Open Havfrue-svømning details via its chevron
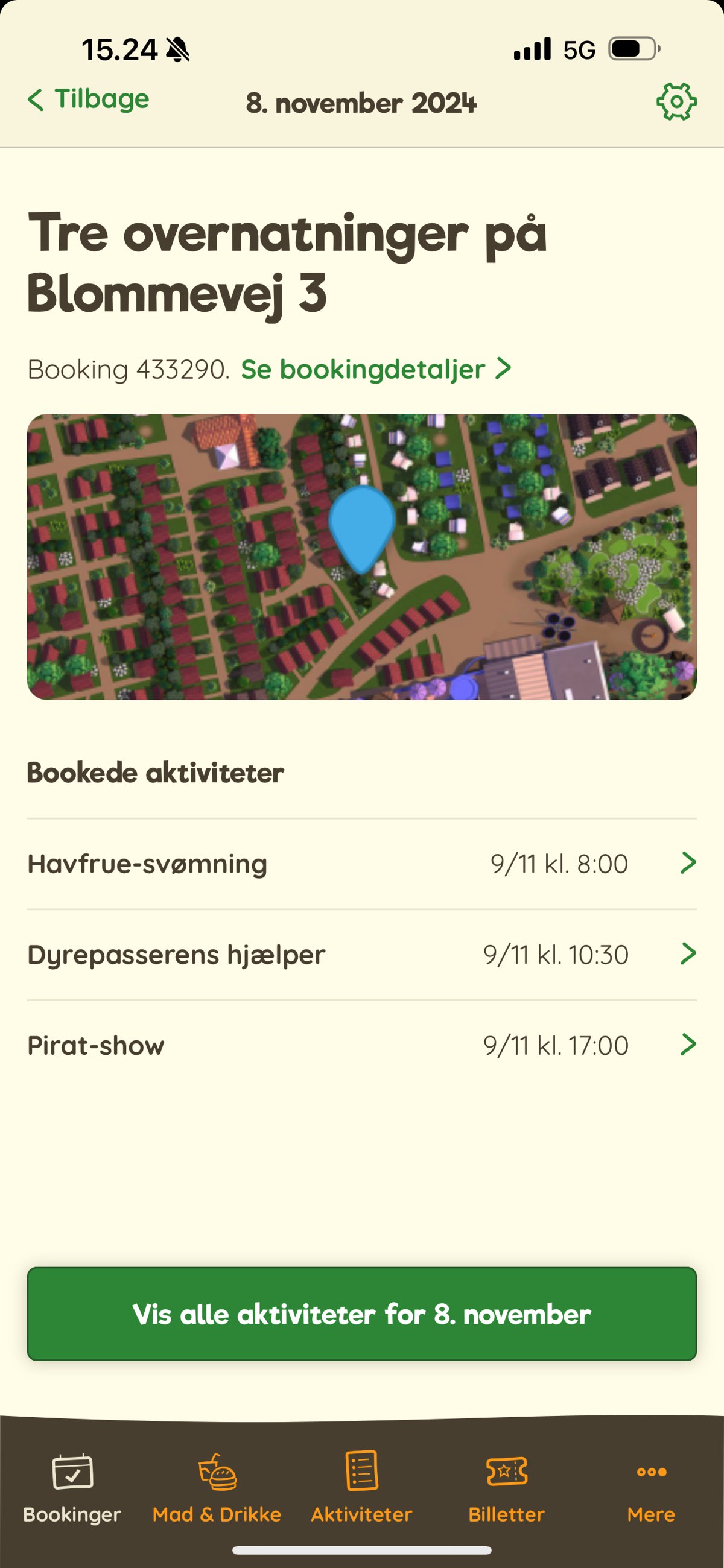Viewport: 724px width, 1568px height. click(688, 862)
